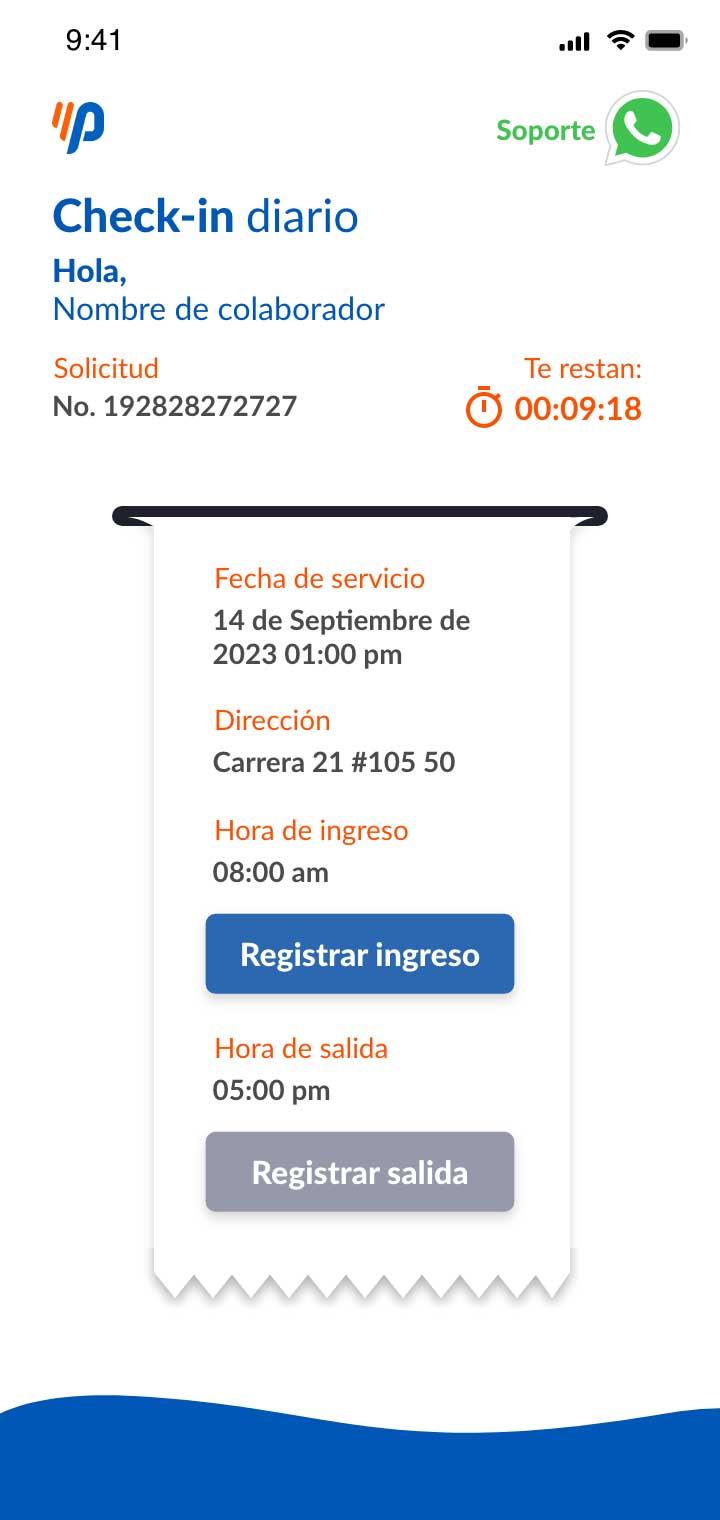
Task: Tap the Registrar salida button
Action: click(x=360, y=1172)
